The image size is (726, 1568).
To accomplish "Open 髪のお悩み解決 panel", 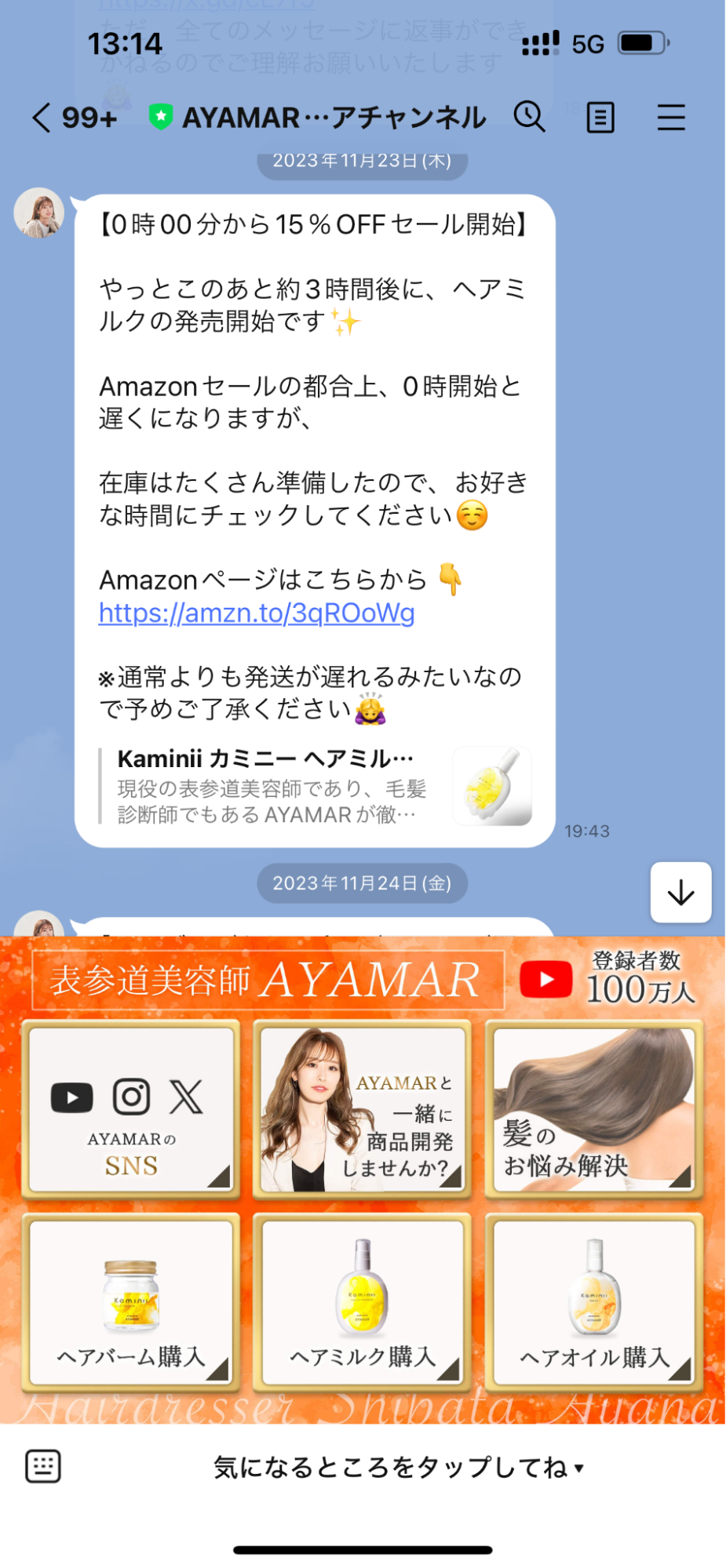I will [x=593, y=1108].
